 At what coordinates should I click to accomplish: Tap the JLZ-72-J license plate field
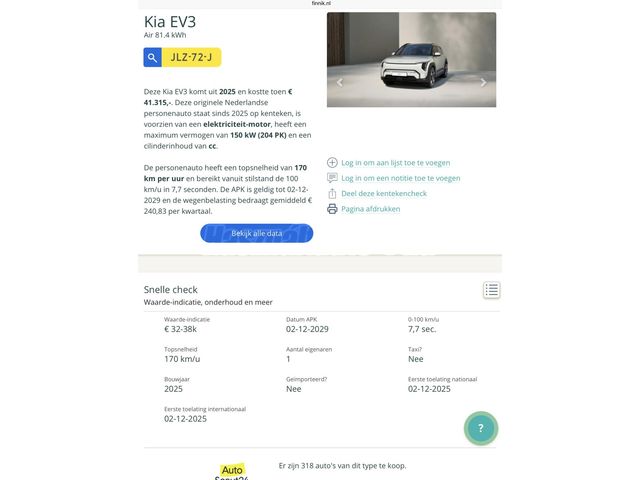tap(191, 58)
